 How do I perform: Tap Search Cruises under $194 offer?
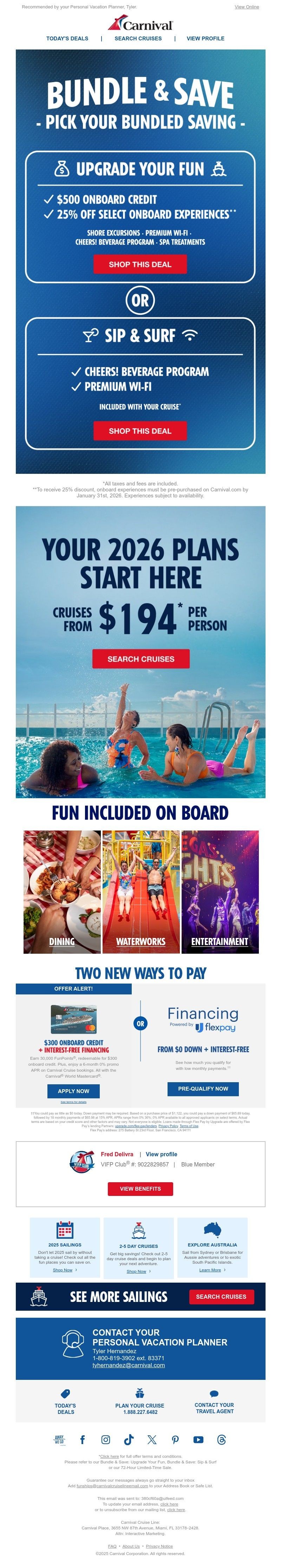point(140,659)
